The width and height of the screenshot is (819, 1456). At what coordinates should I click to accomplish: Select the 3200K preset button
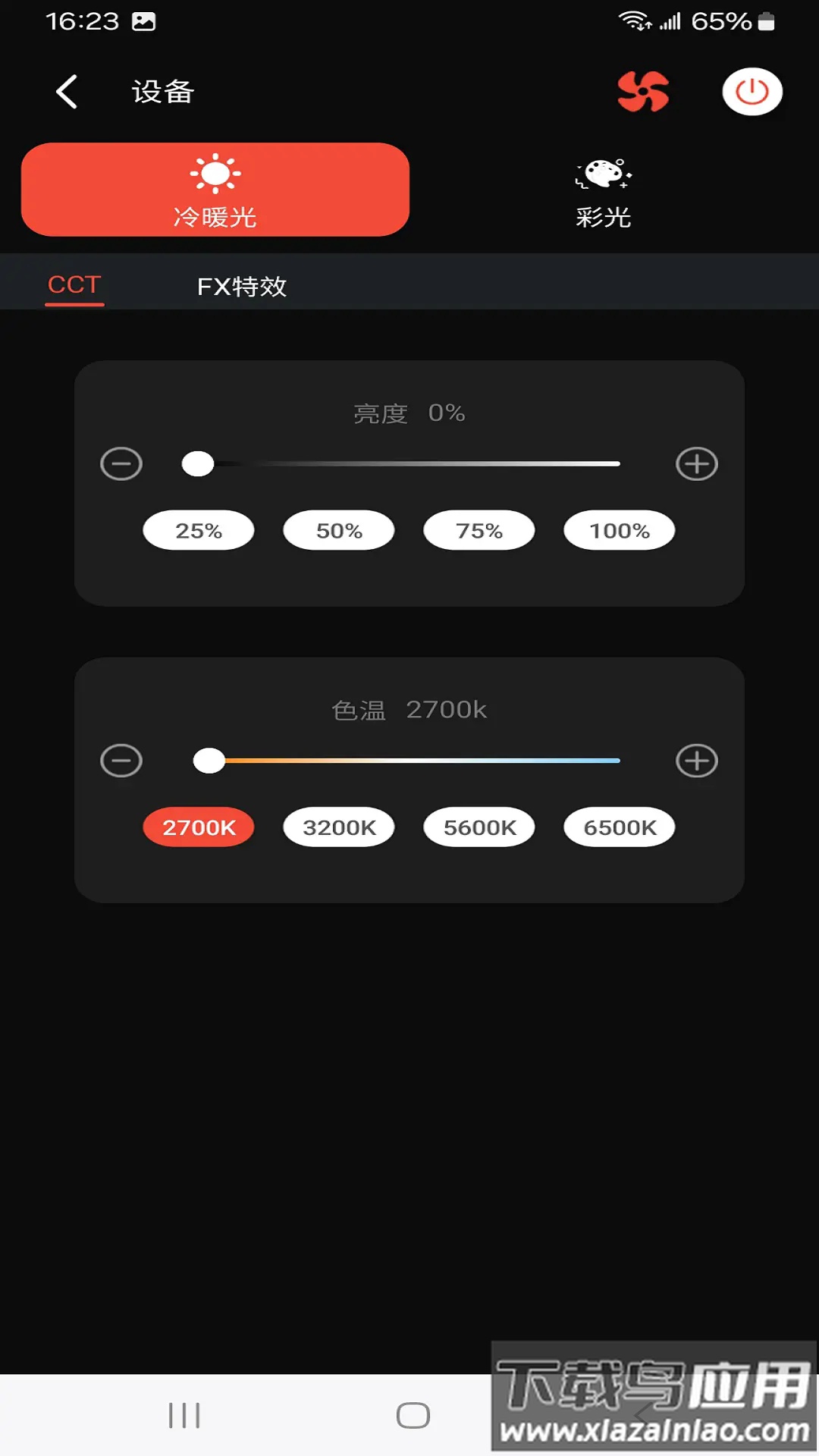[338, 827]
